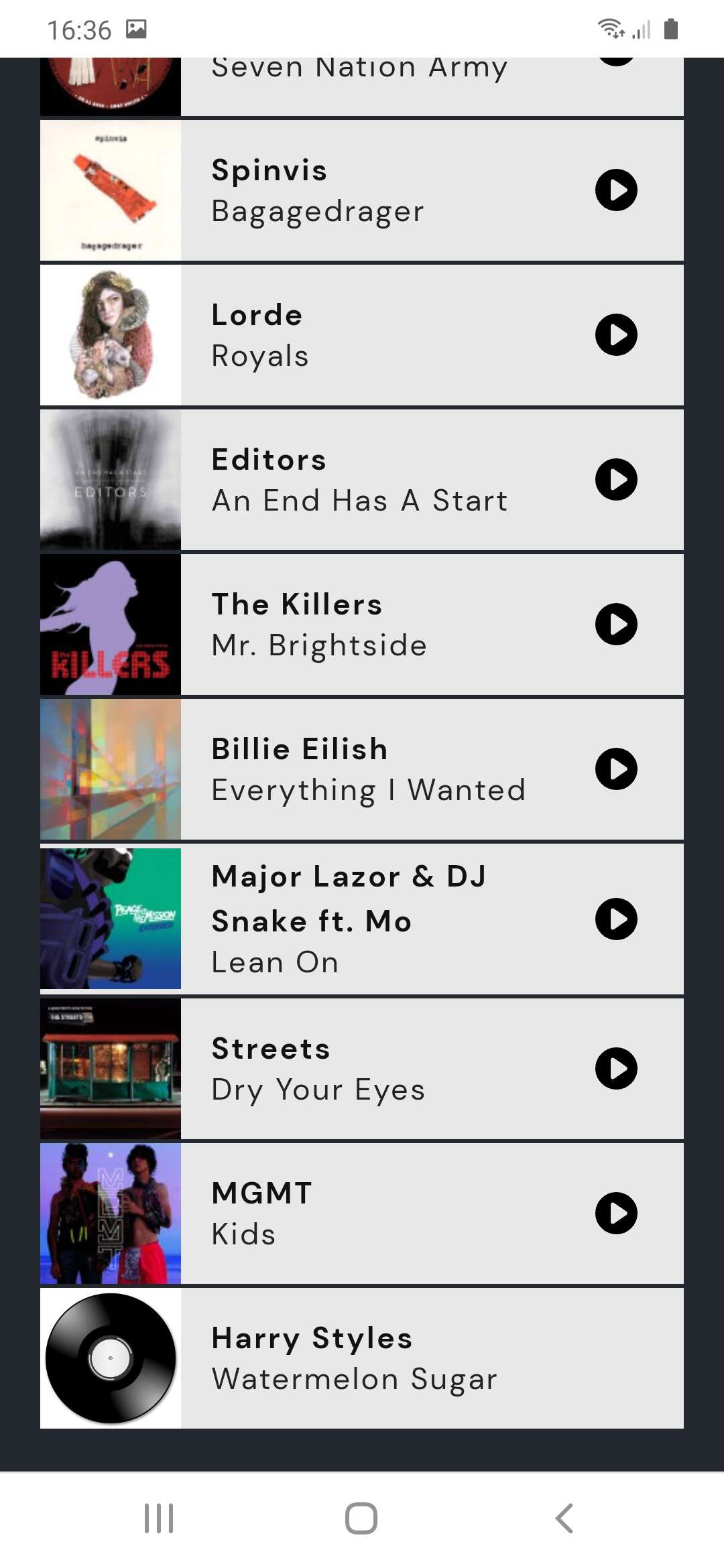
Task: Play Lean On by Major Lazor
Action: point(616,919)
